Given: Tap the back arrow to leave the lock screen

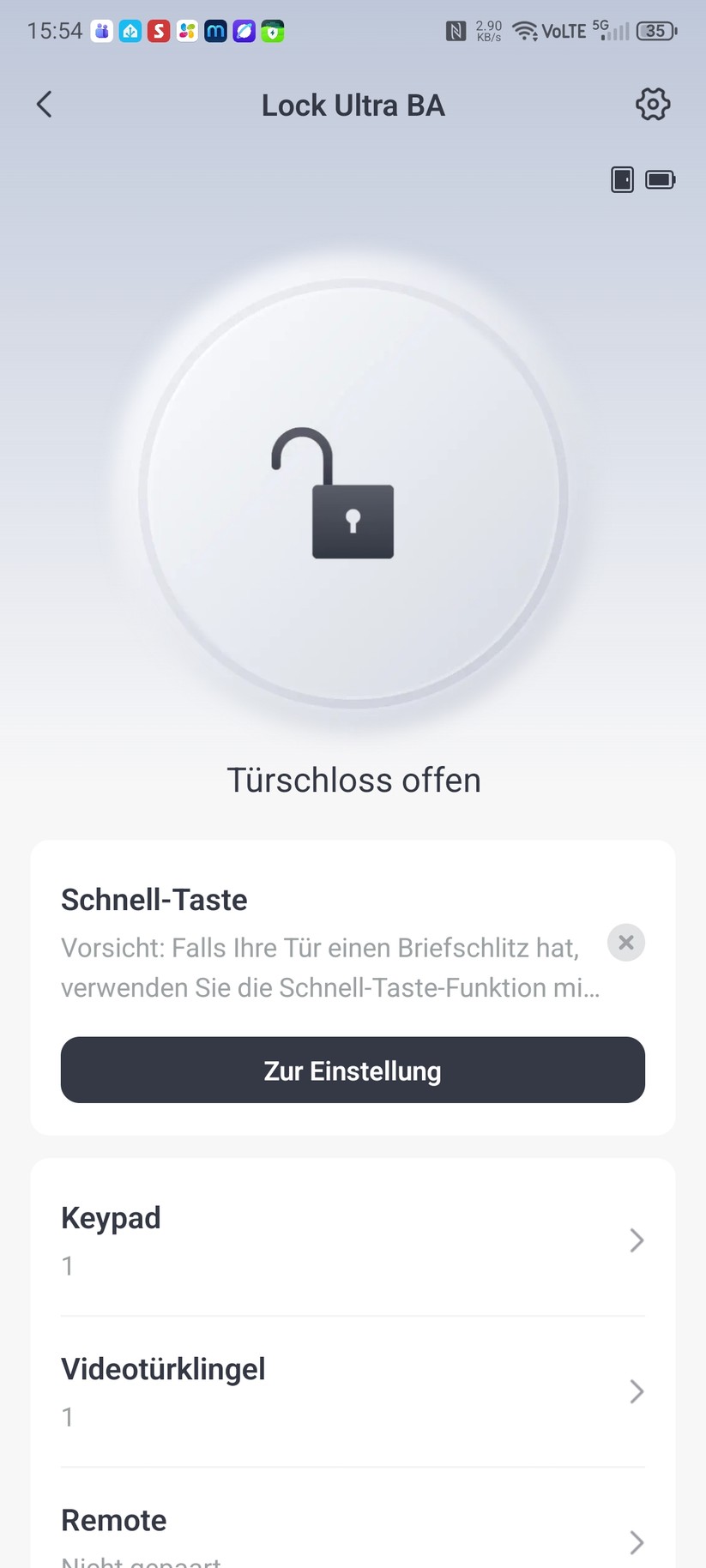Looking at the screenshot, I should [x=44, y=104].
